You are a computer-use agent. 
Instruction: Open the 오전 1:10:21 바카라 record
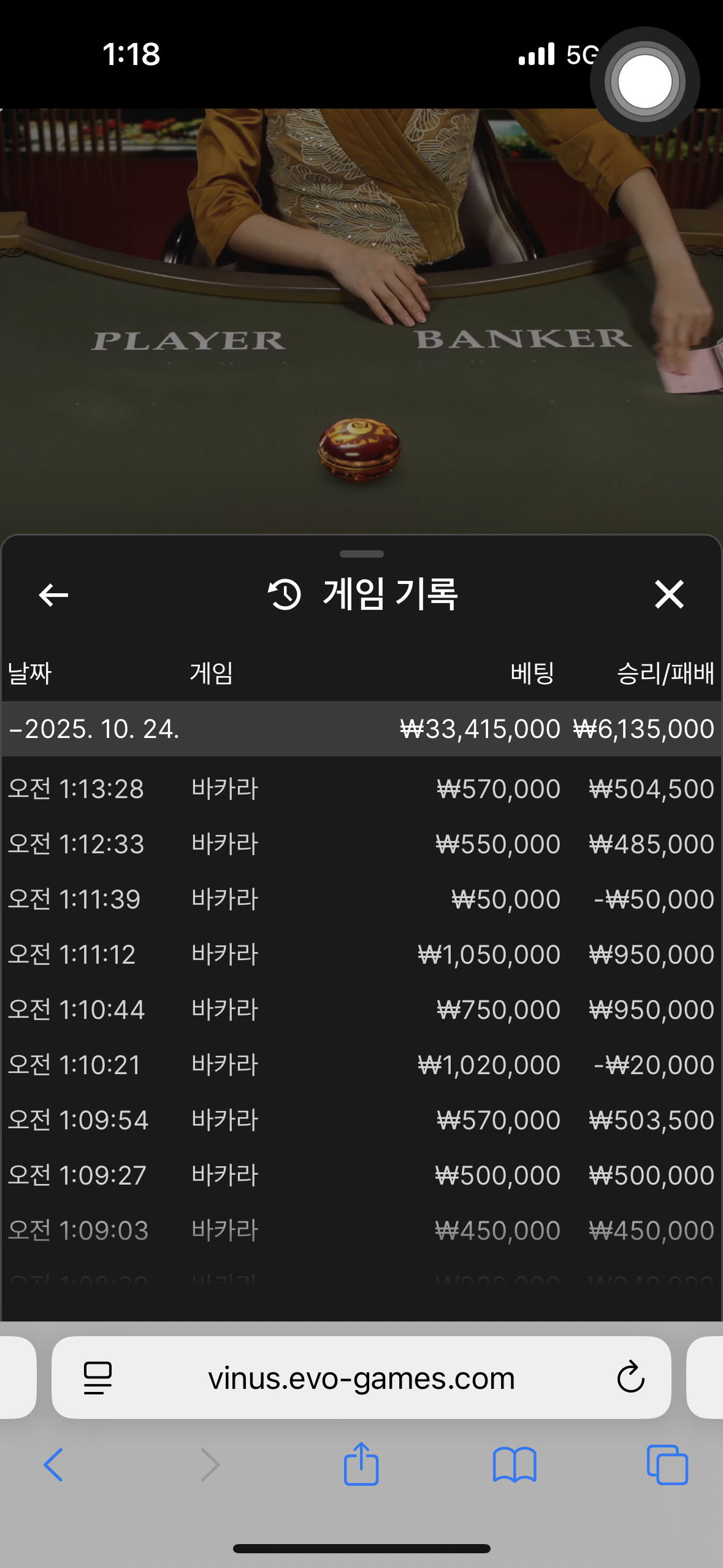click(361, 1065)
